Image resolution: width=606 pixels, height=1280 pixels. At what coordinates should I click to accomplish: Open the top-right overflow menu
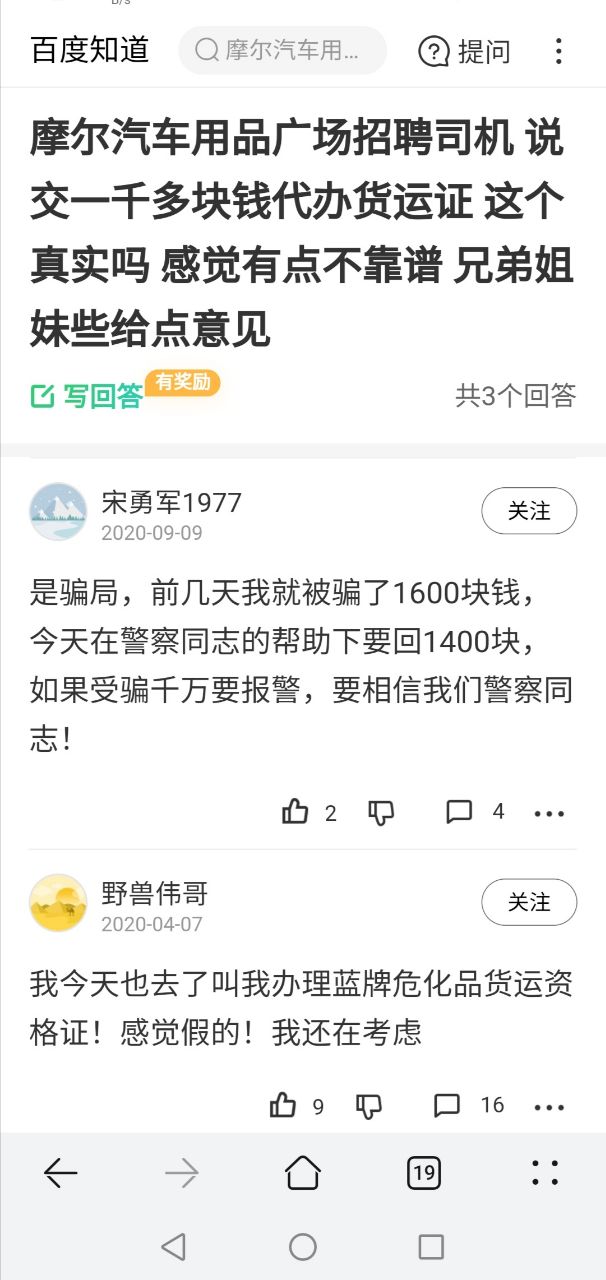pyautogui.click(x=559, y=52)
